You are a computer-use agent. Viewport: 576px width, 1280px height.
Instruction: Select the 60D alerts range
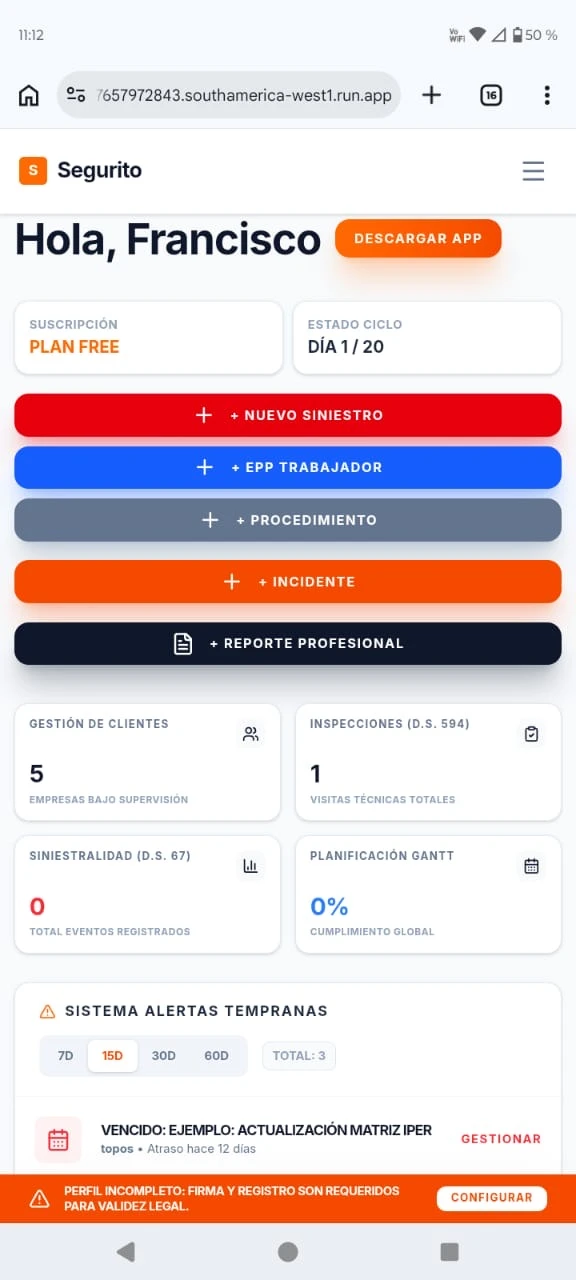216,1055
